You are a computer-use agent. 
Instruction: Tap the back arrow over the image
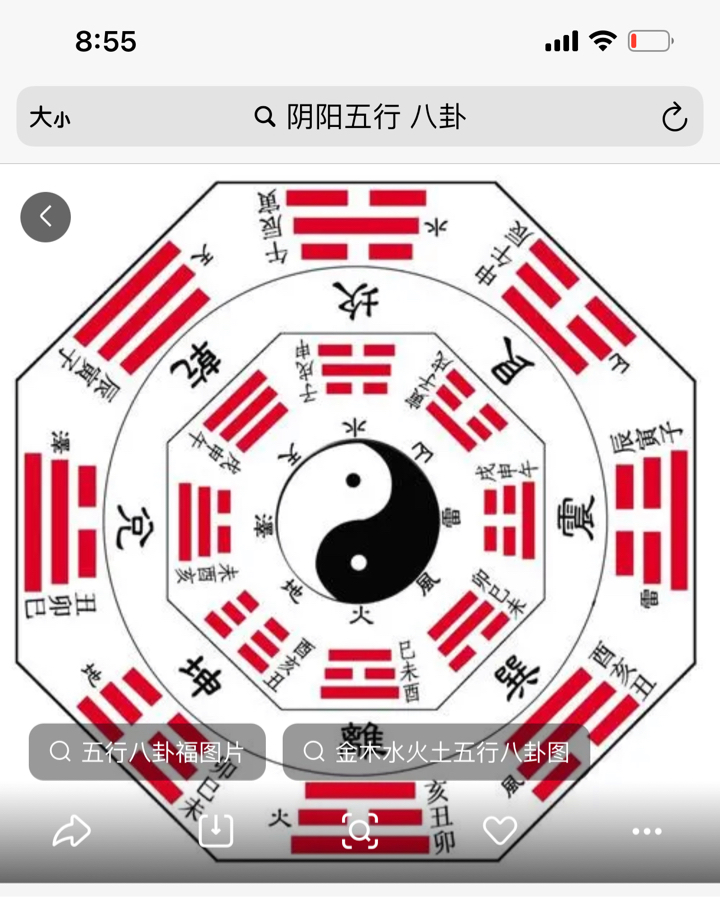[x=46, y=217]
